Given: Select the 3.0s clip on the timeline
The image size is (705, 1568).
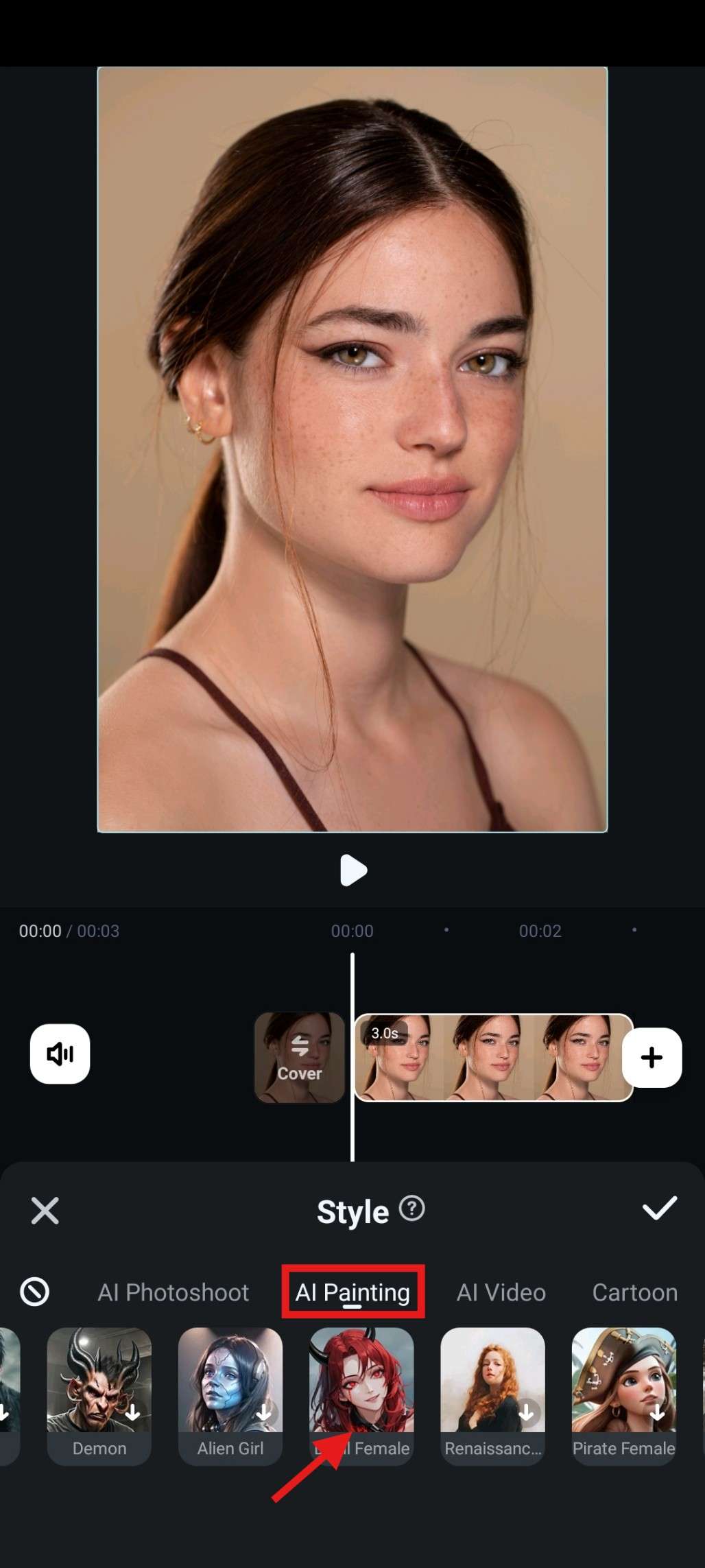Looking at the screenshot, I should 493,1057.
